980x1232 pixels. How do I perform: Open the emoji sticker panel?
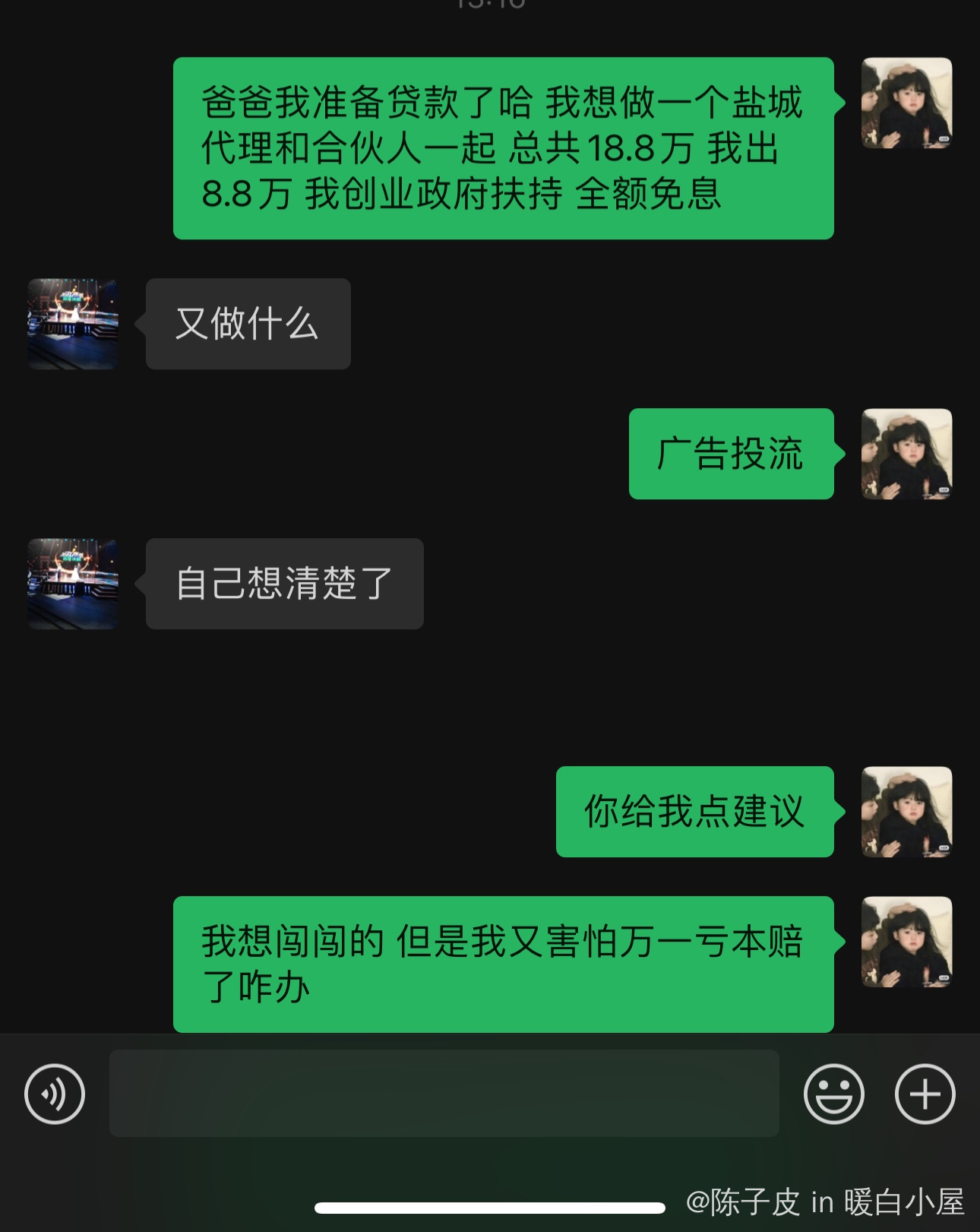click(833, 1094)
